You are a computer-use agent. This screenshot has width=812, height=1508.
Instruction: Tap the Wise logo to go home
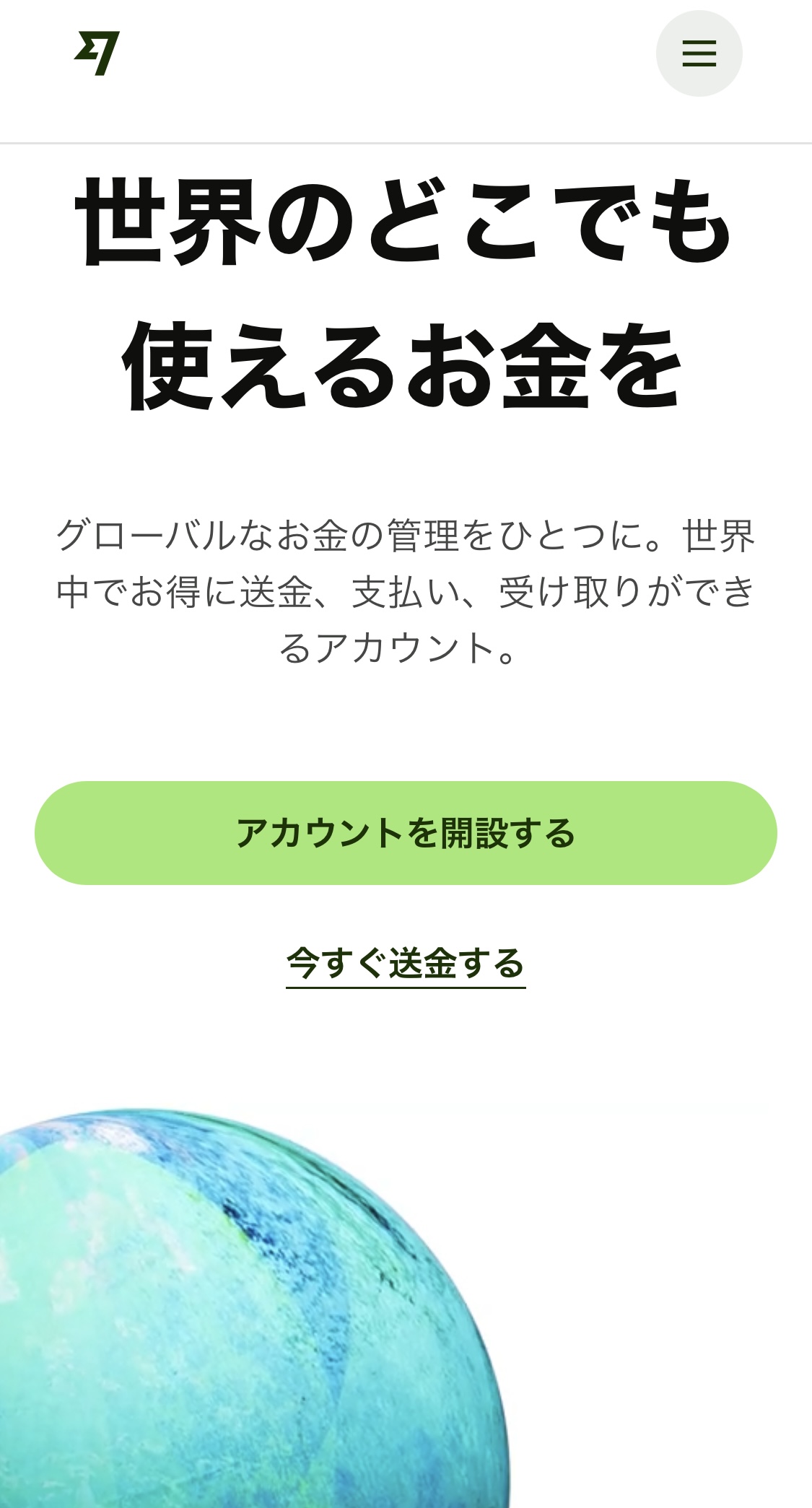[x=97, y=53]
